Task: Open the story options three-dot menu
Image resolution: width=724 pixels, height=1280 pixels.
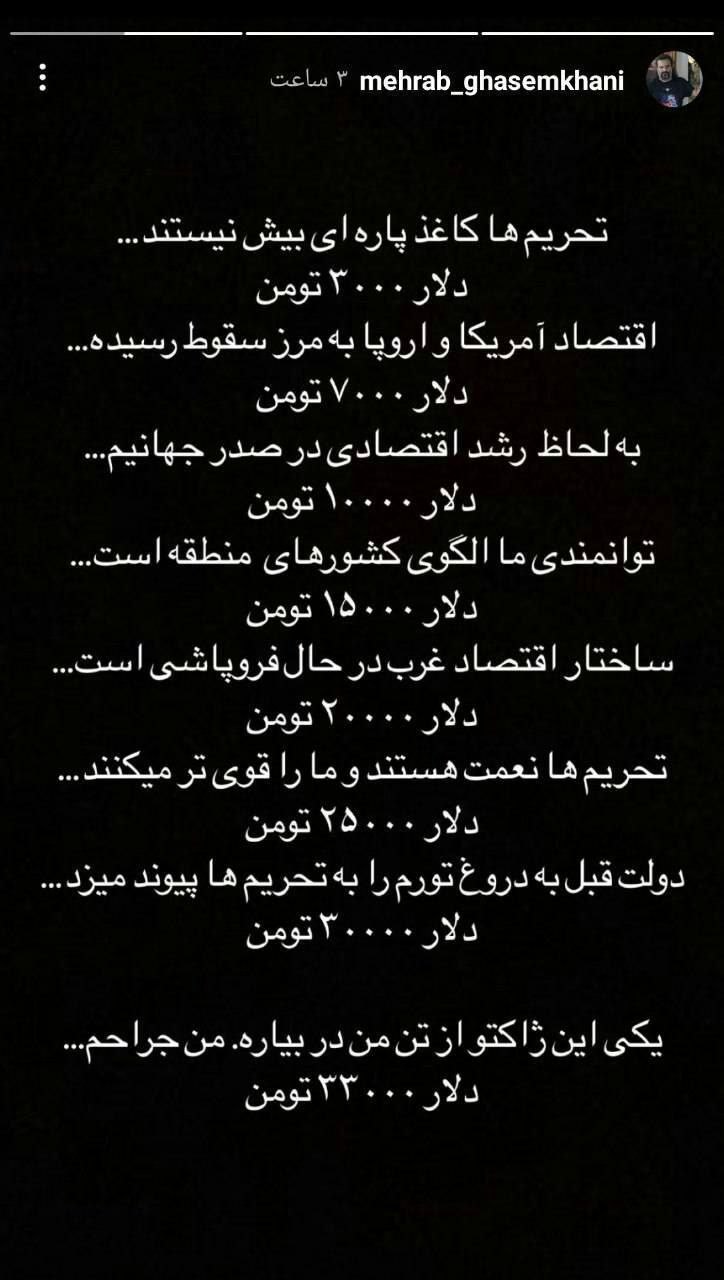Action: [x=41, y=80]
